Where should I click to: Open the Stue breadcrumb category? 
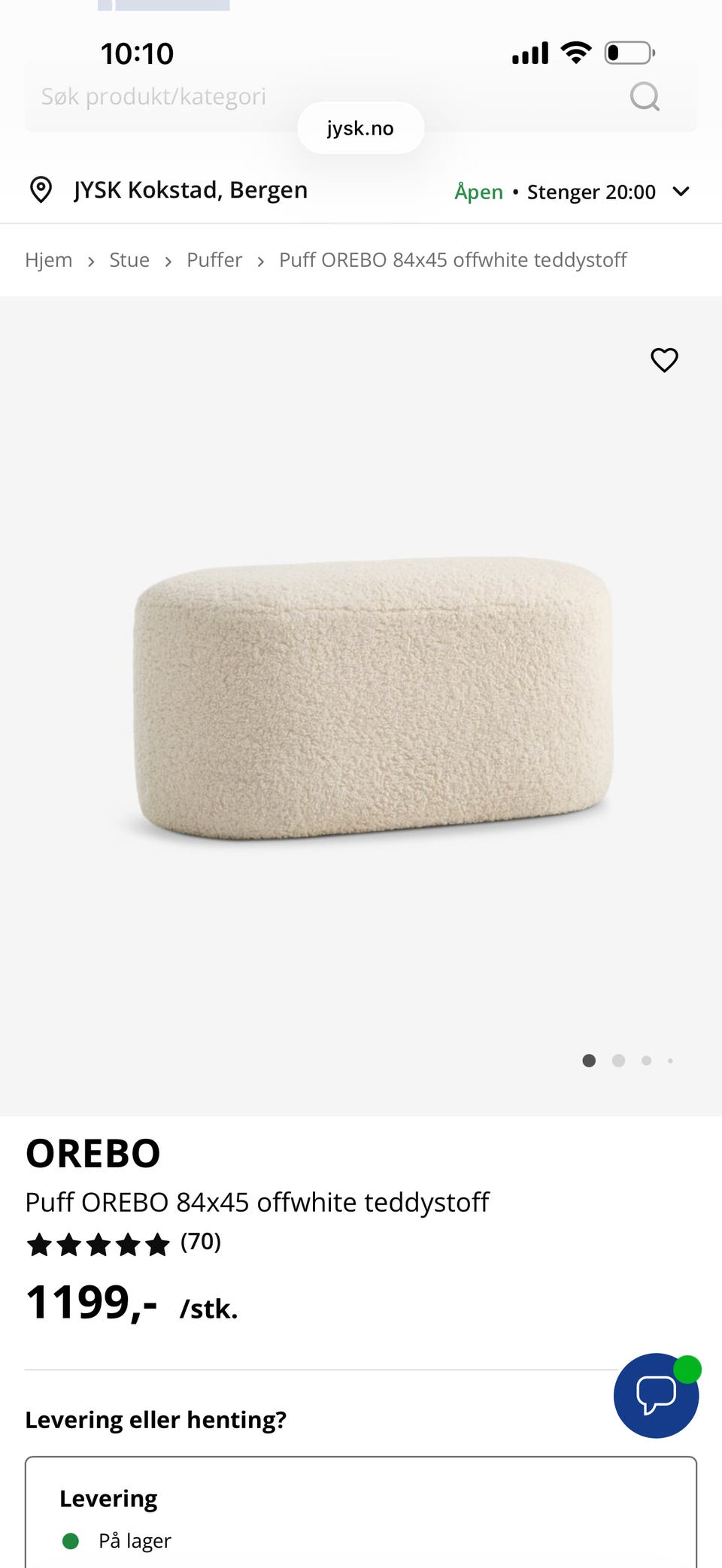click(x=129, y=260)
